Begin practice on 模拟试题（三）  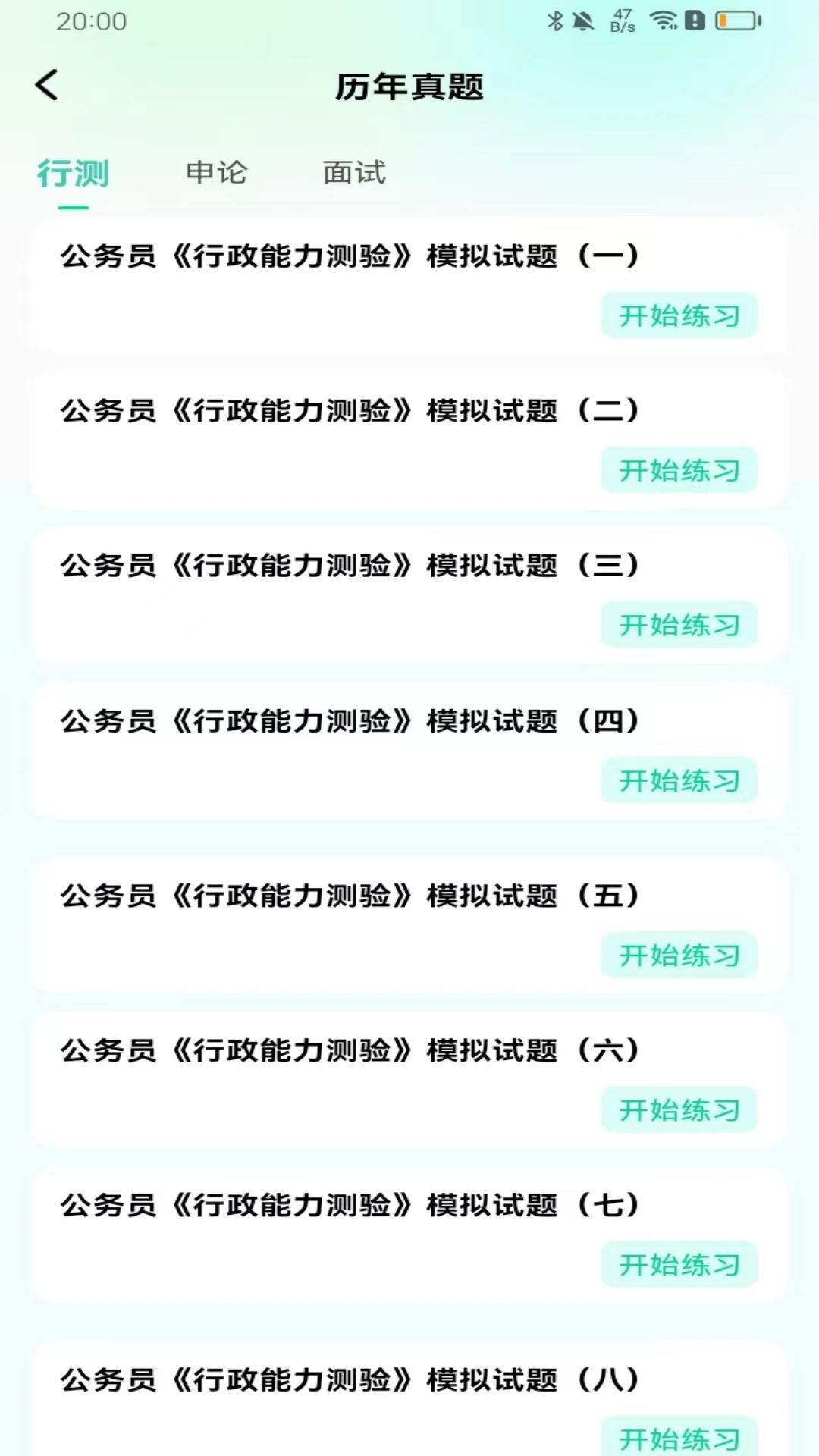(679, 625)
